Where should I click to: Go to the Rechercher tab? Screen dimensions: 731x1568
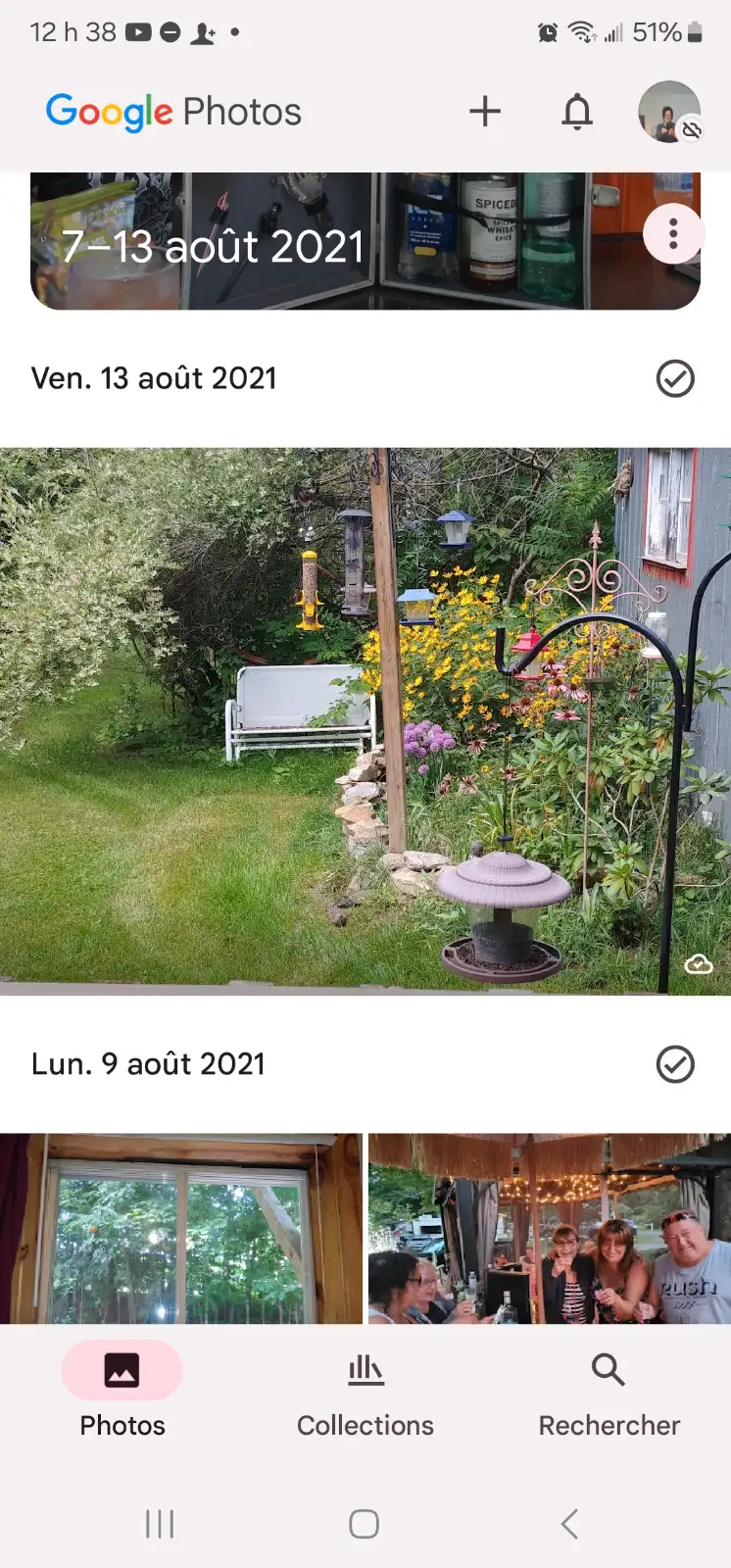pos(609,1392)
